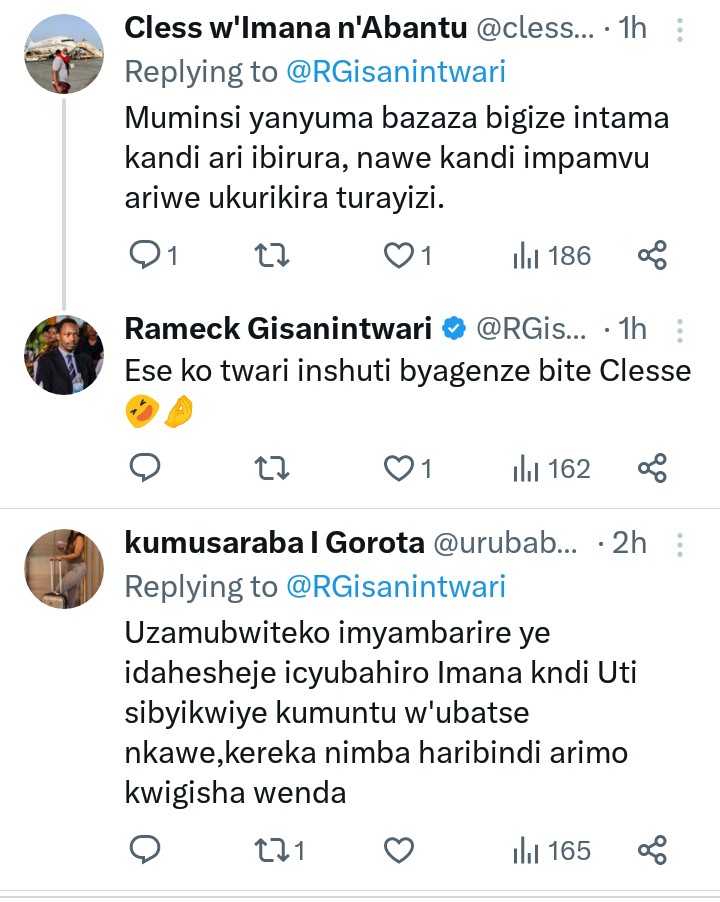Image resolution: width=720 pixels, height=902 pixels.
Task: Share Rameck Gisanintwari's tweet
Action: 652,468
